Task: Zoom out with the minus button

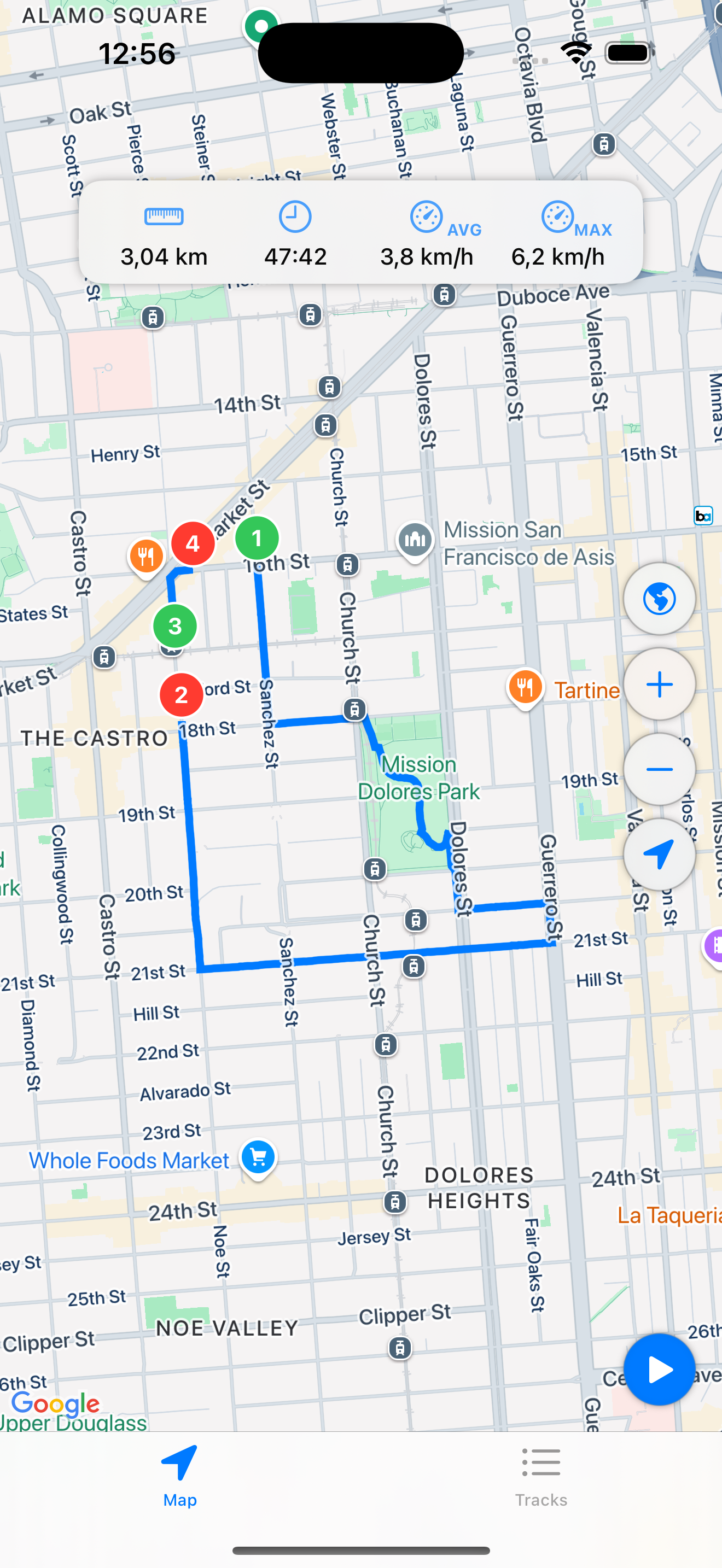Action: [x=659, y=769]
